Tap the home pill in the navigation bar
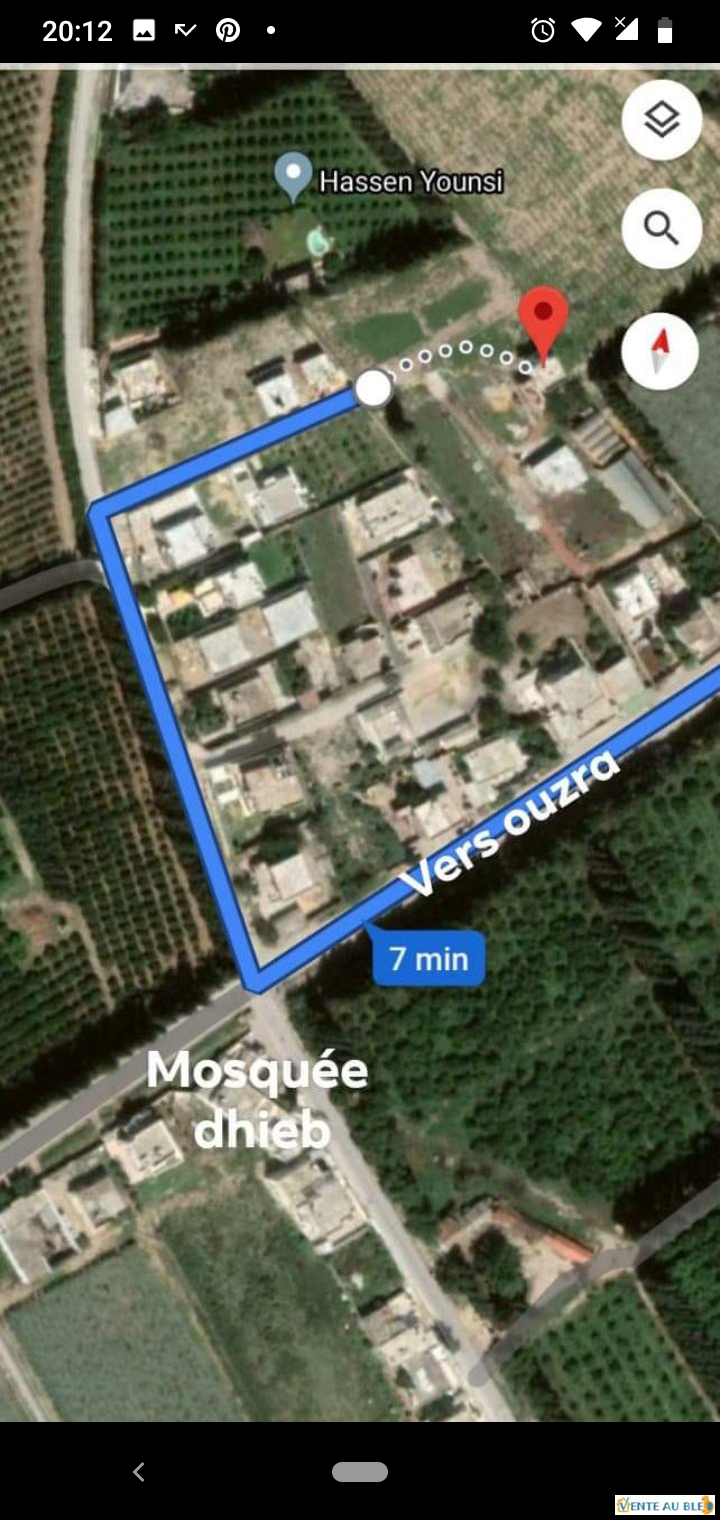The image size is (720, 1520). pyautogui.click(x=360, y=1471)
